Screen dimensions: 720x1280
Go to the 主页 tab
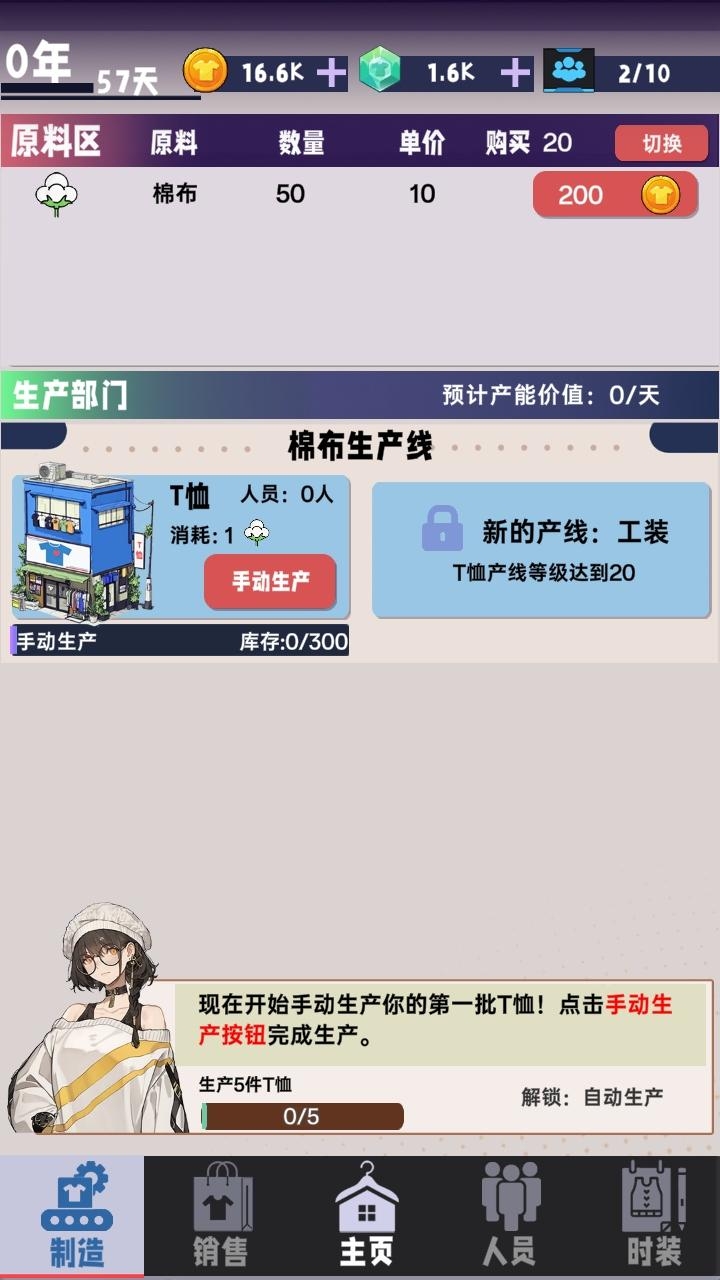[x=366, y=1217]
